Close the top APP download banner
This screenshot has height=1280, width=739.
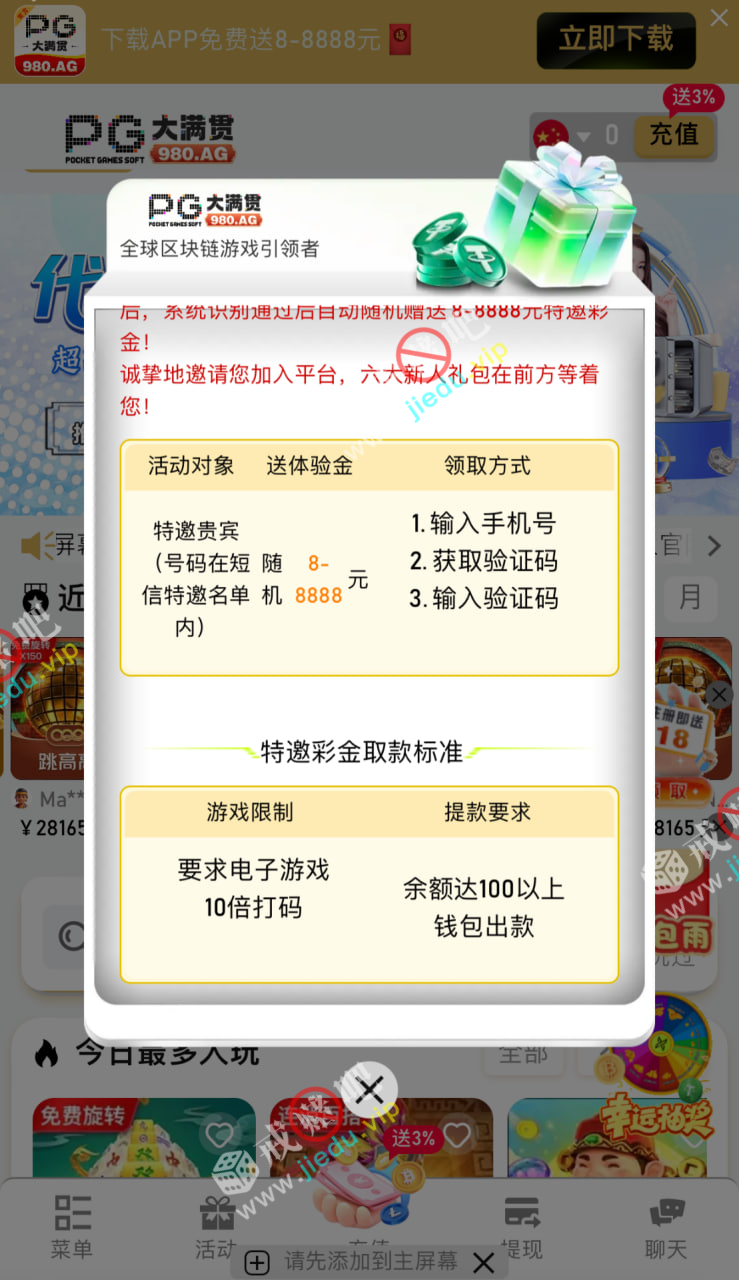[x=719, y=18]
